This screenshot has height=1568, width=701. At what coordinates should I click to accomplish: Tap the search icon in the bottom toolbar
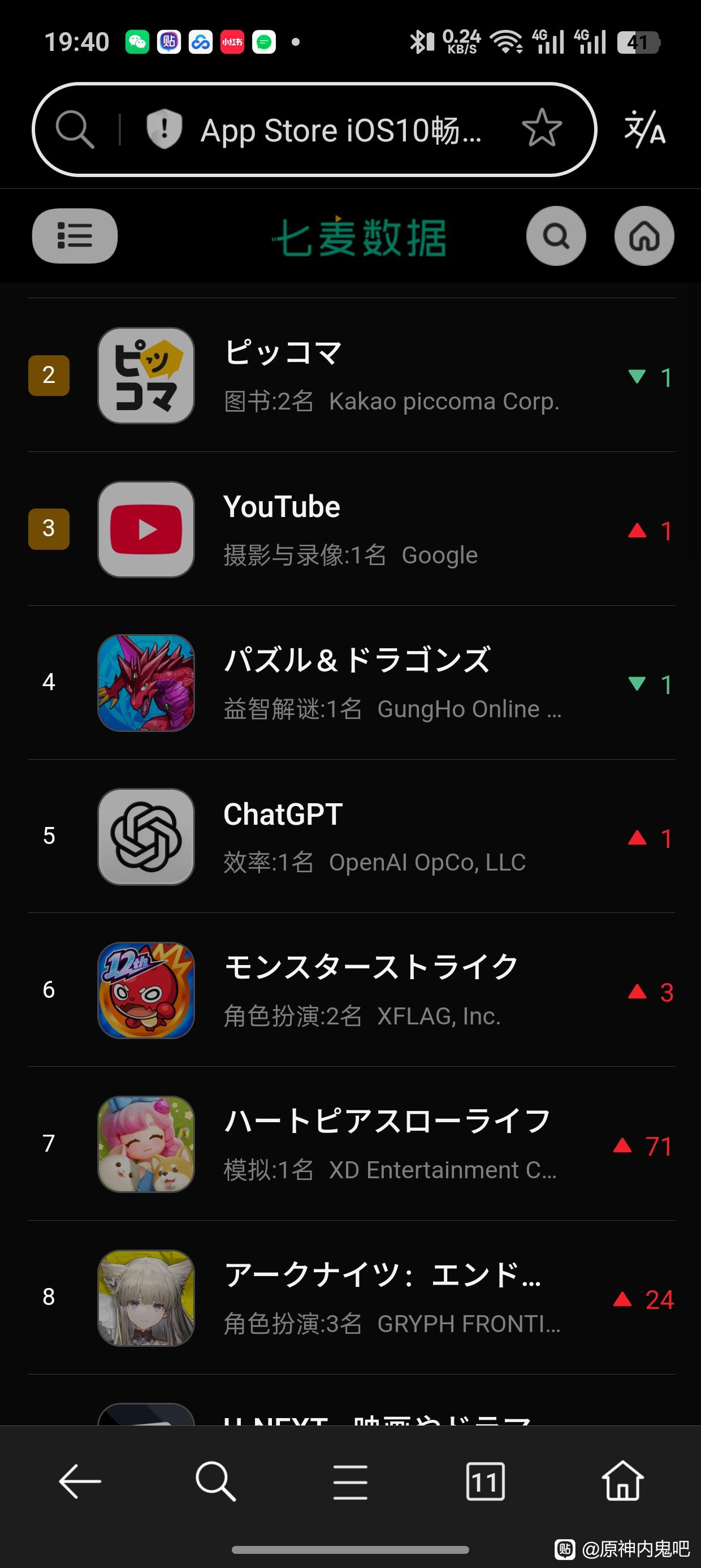coord(215,1481)
